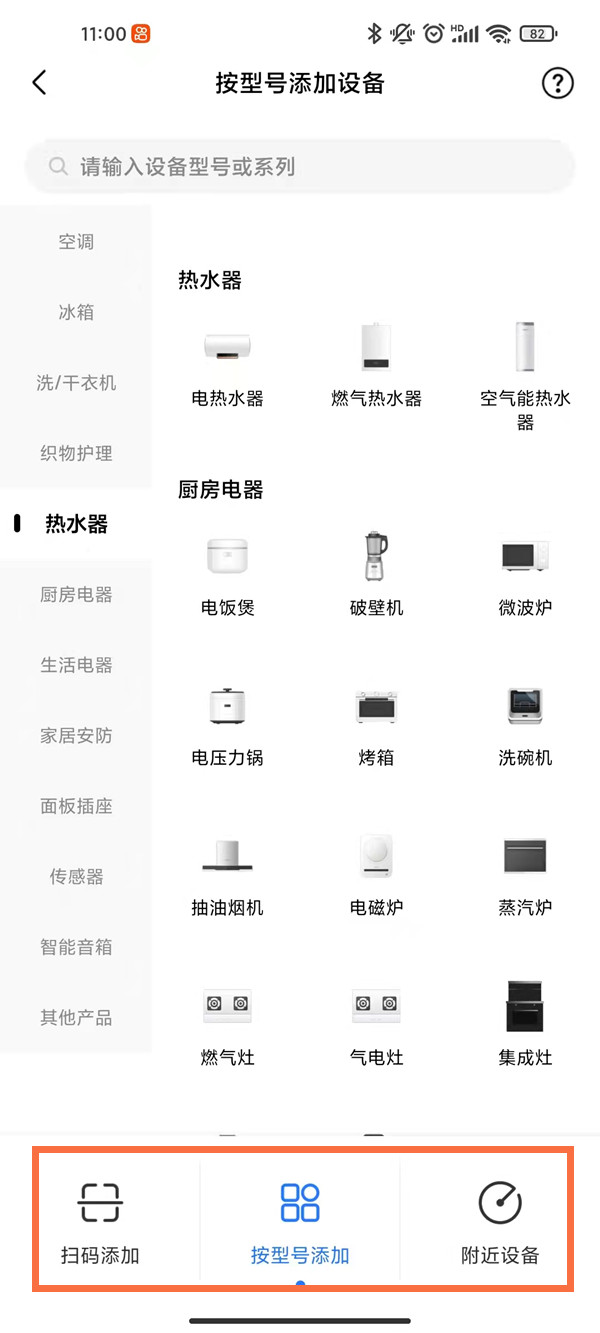600x1333 pixels.
Task: Switch to 厨房电器 category
Action: [x=76, y=595]
